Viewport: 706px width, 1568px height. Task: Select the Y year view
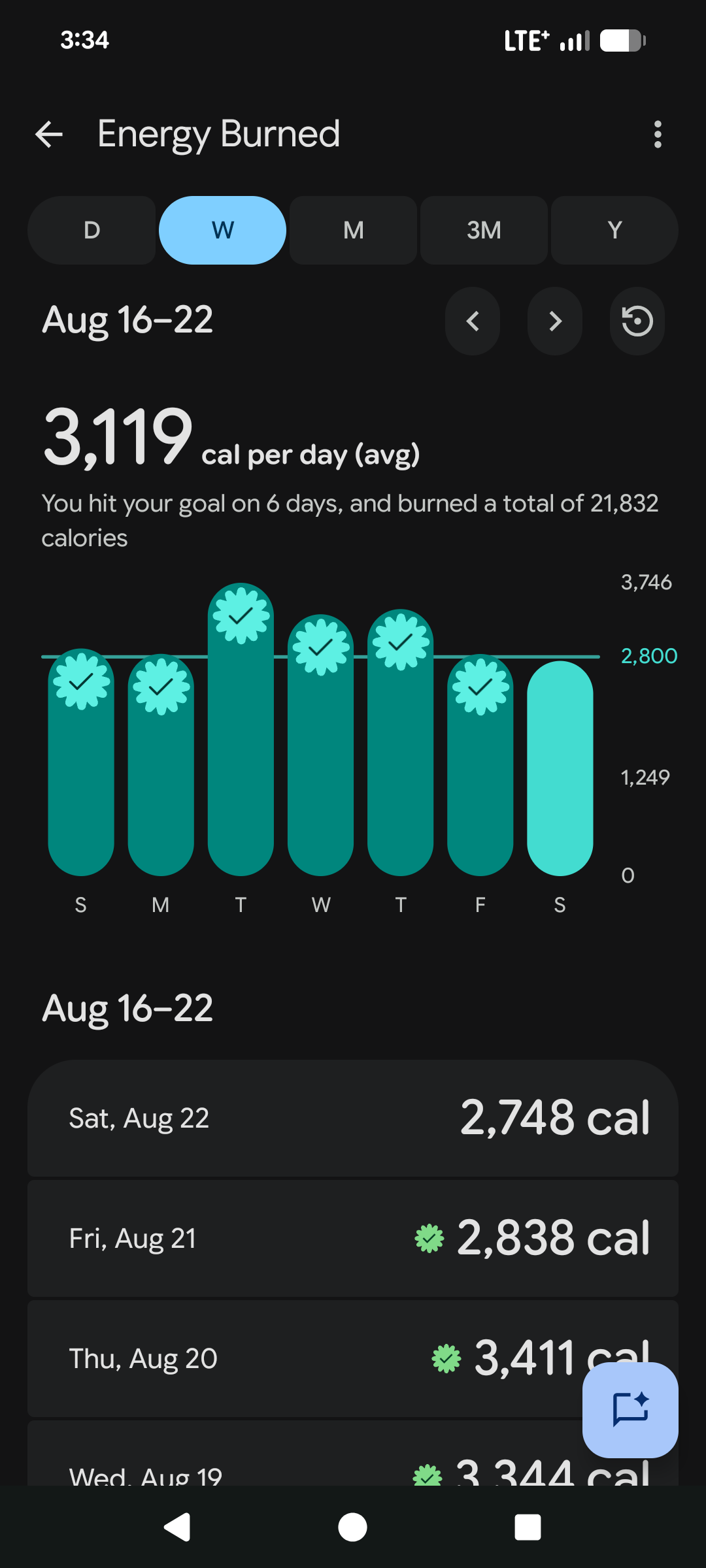coord(614,230)
